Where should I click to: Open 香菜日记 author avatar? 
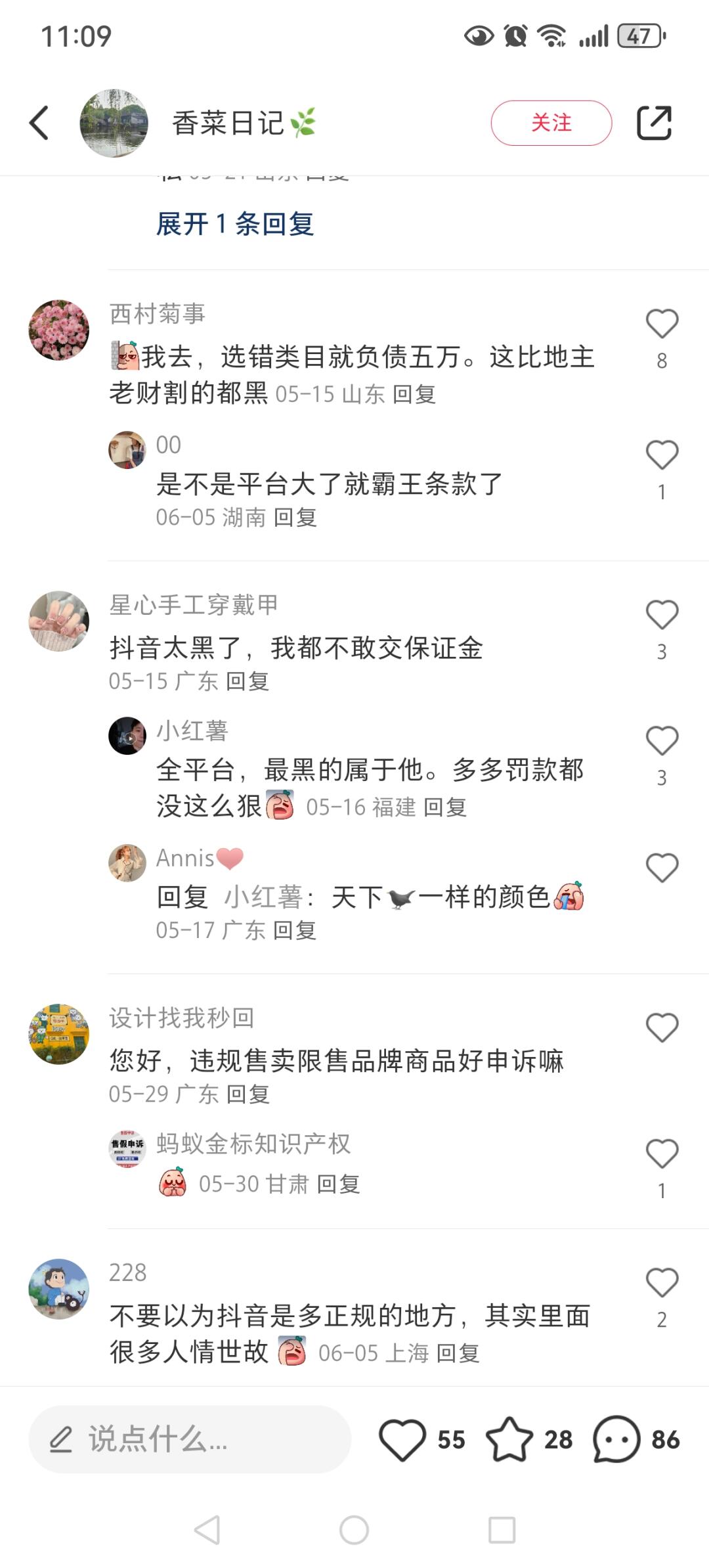coord(114,123)
